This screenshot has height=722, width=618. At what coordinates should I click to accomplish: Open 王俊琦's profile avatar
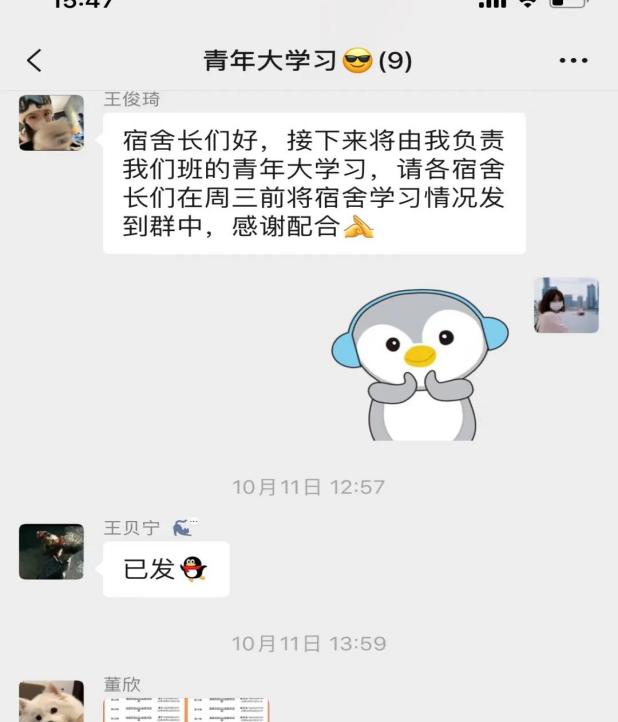click(51, 123)
